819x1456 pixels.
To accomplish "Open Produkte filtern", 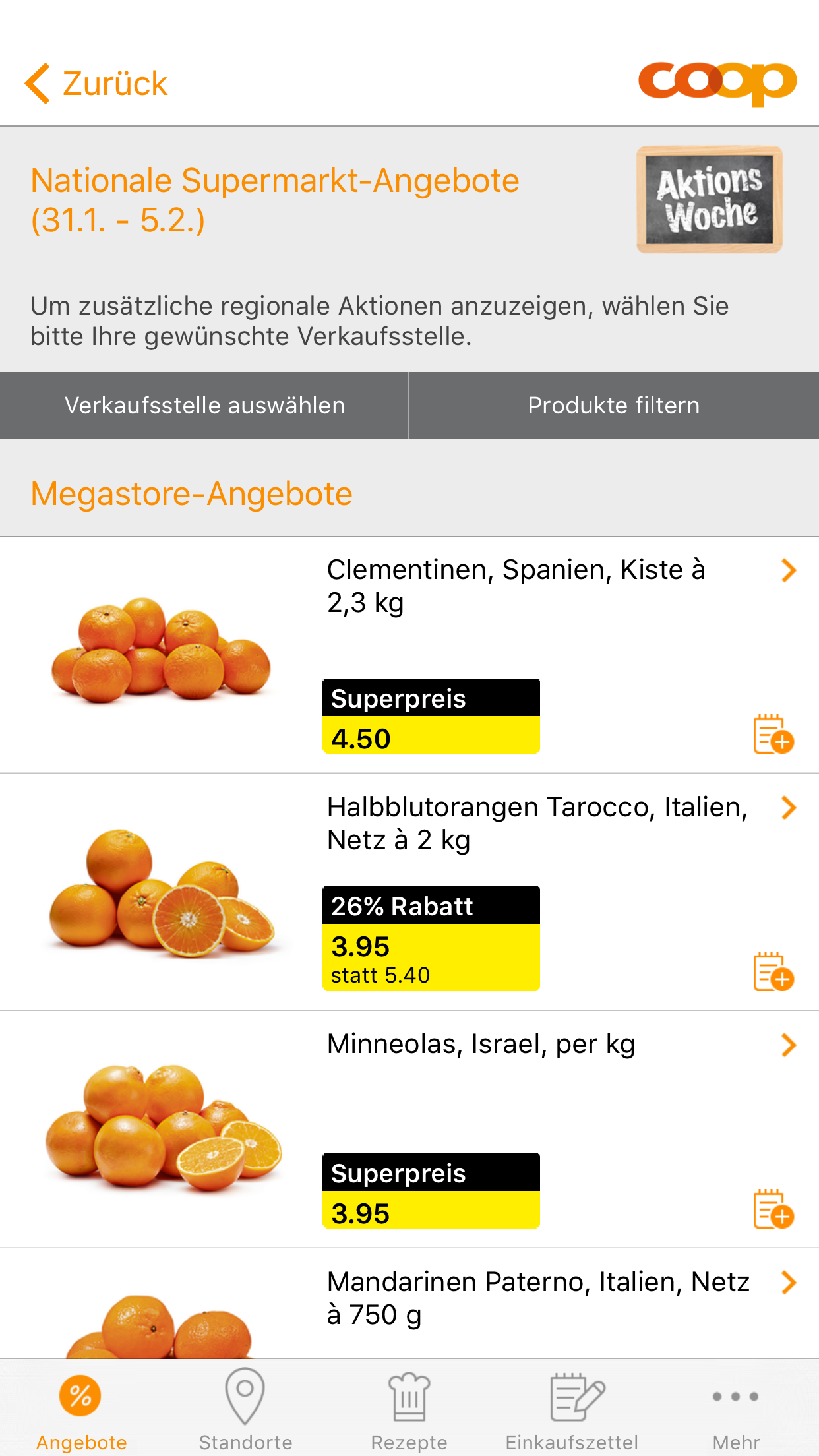I will click(613, 406).
